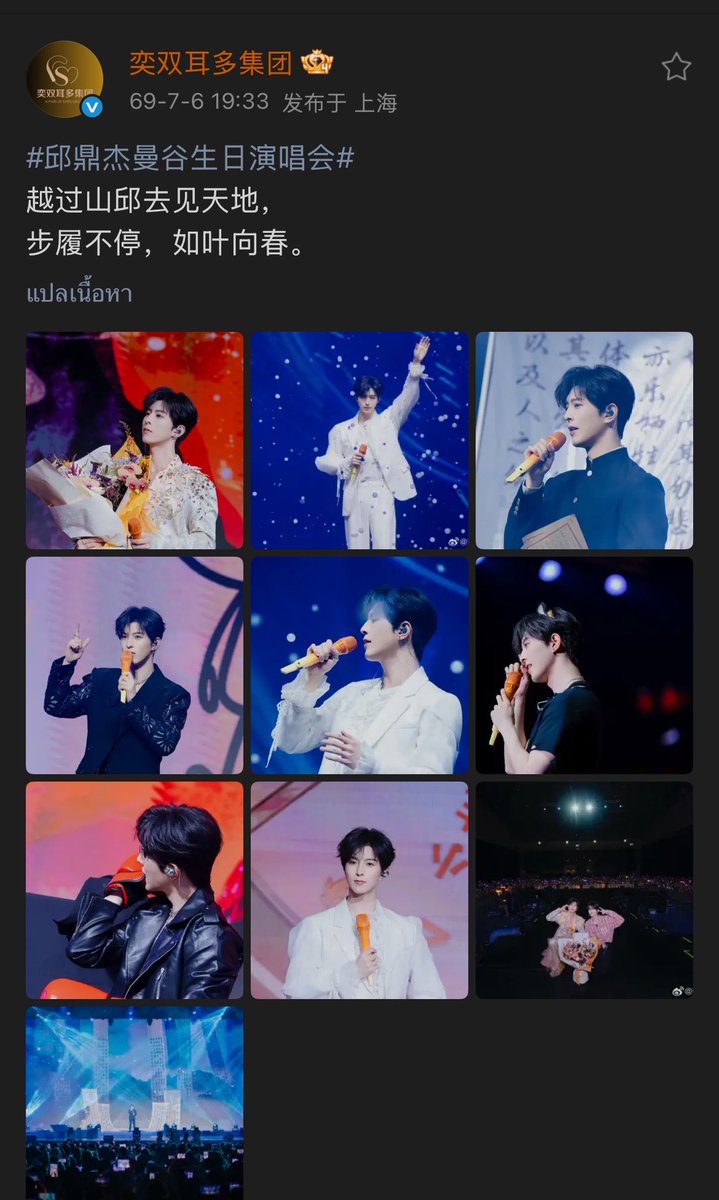This screenshot has height=1200, width=719.
Task: Favorite this post with the star icon
Action: coord(676,67)
